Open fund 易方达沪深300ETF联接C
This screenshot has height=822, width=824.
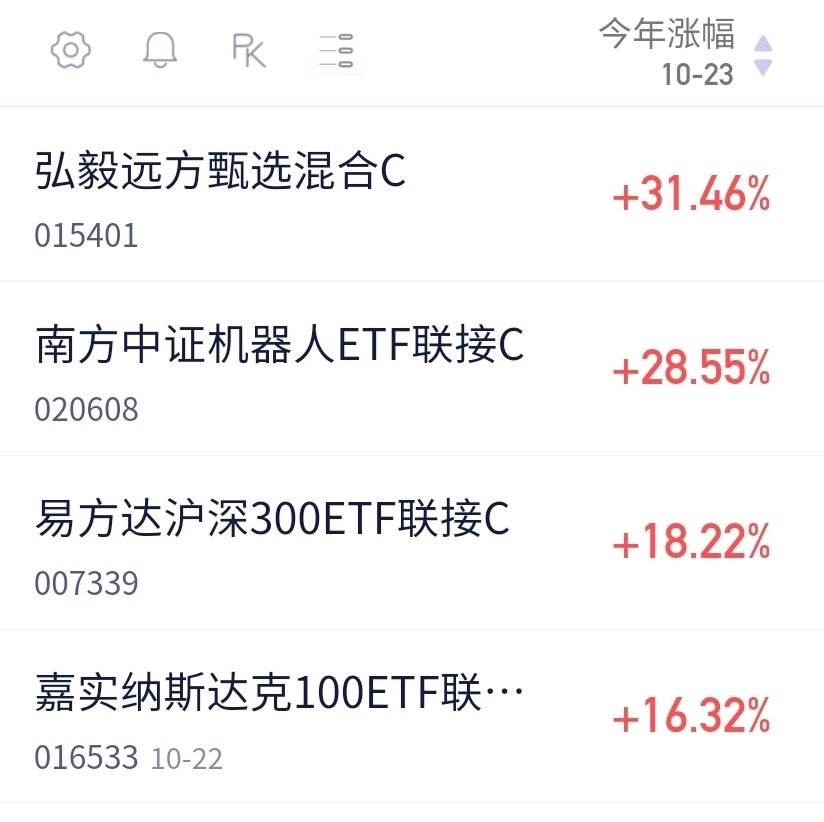(412, 542)
